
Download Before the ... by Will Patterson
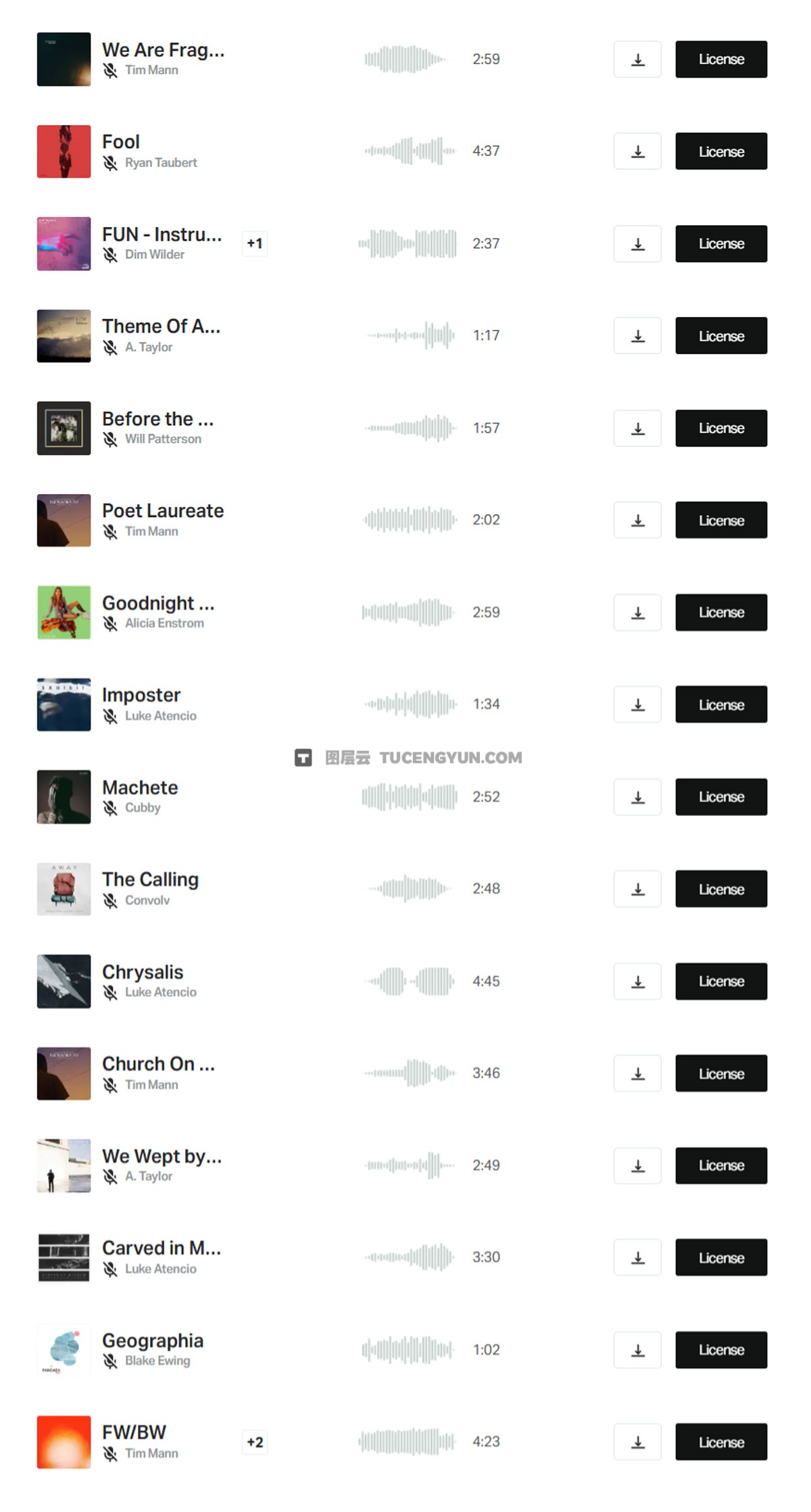637,429
